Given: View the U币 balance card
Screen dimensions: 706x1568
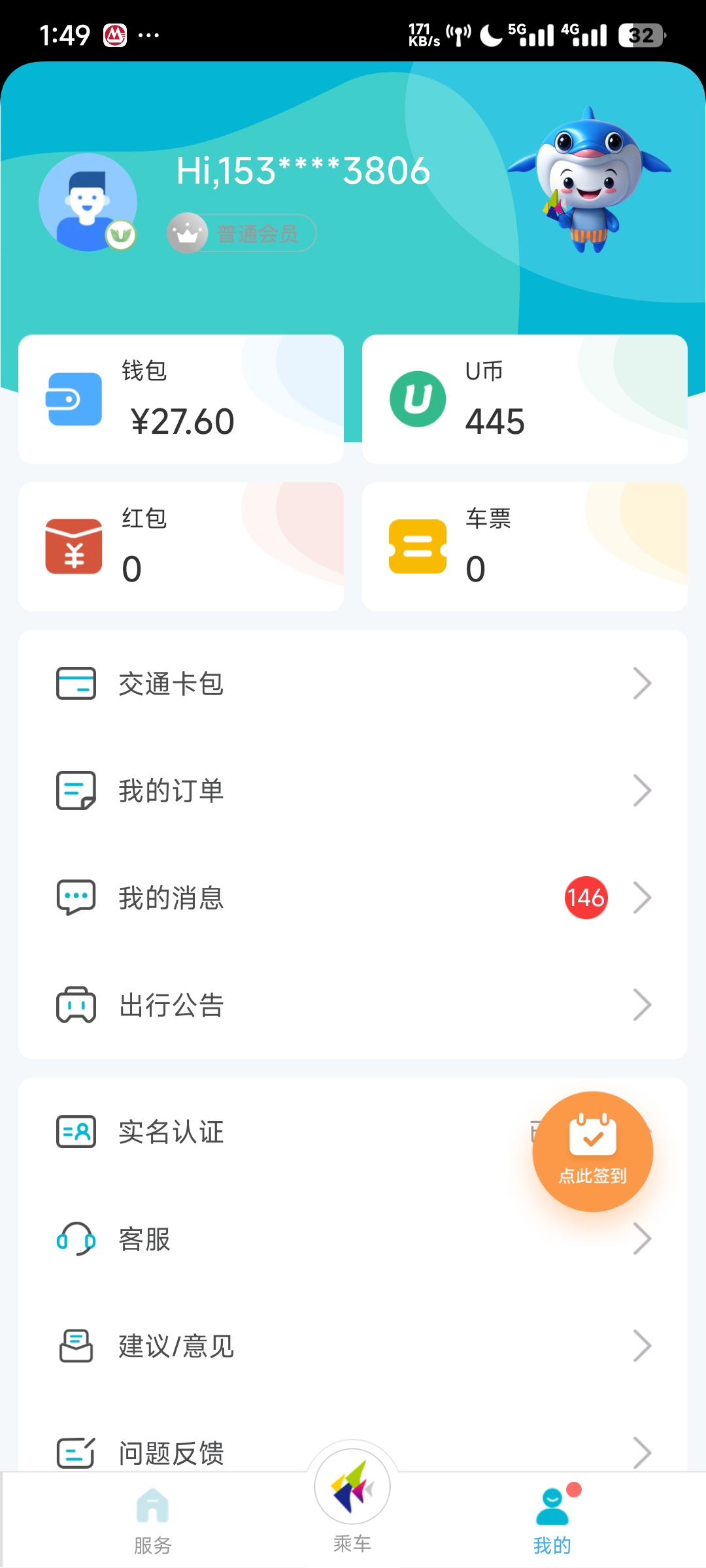Looking at the screenshot, I should [x=524, y=399].
